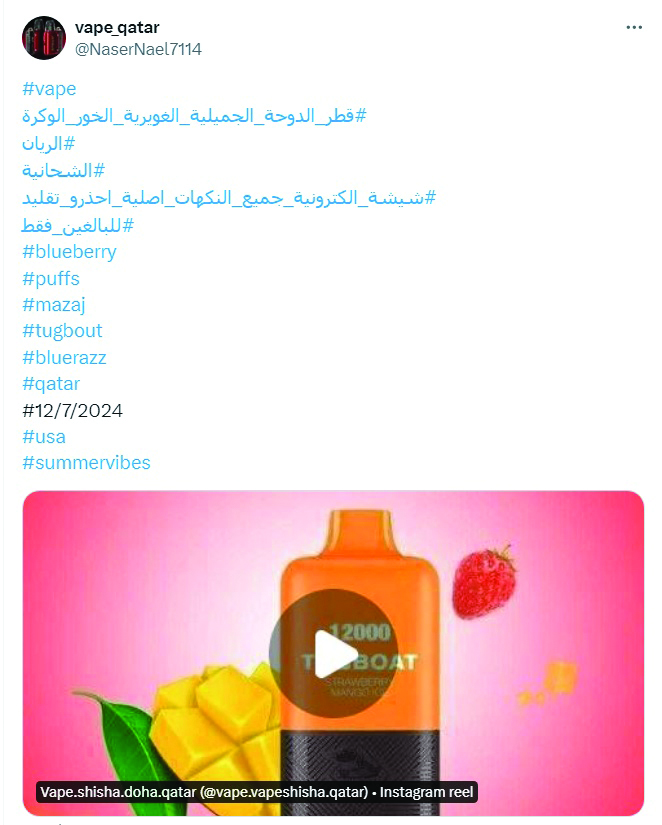
Task: Open the vape_qatar profile avatar
Action: click(43, 38)
